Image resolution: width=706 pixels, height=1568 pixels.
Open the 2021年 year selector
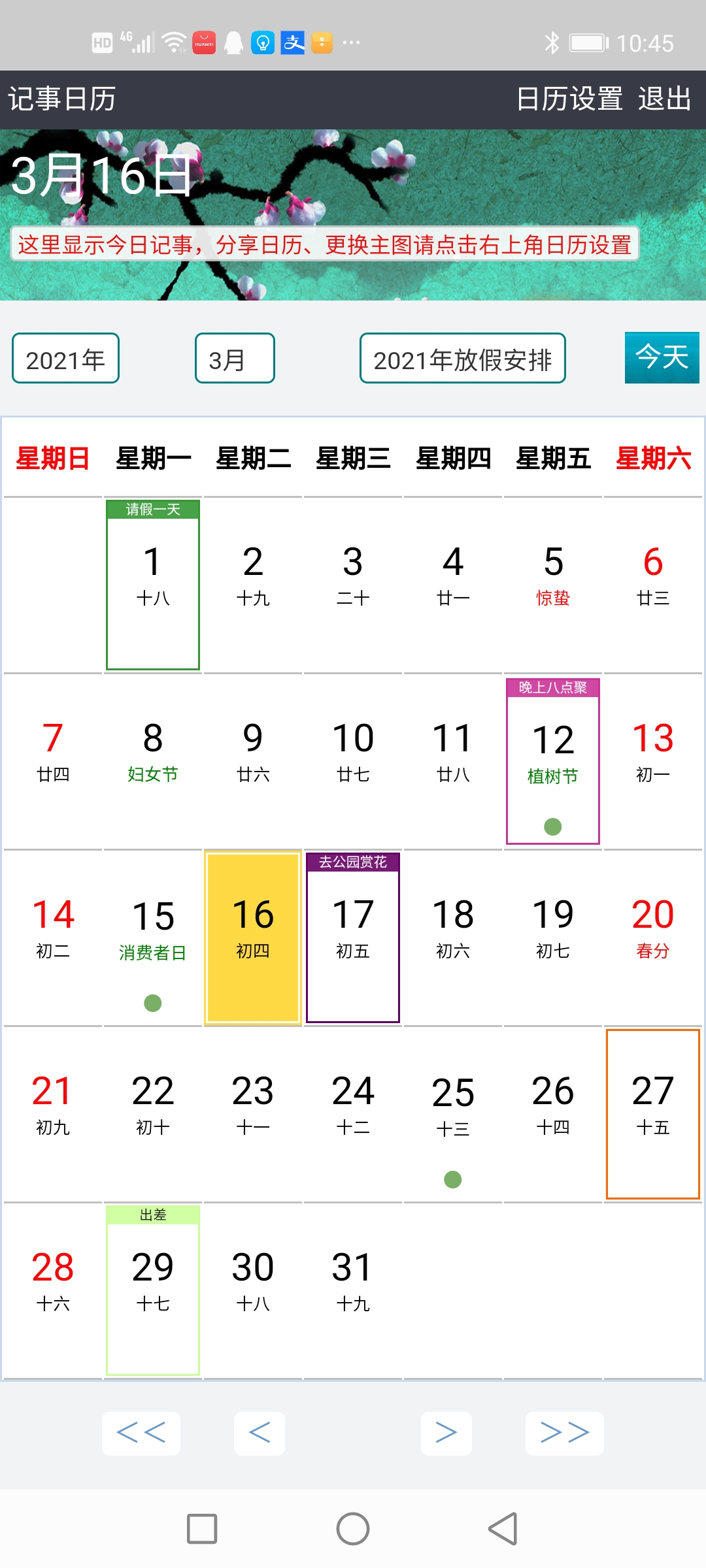click(65, 359)
